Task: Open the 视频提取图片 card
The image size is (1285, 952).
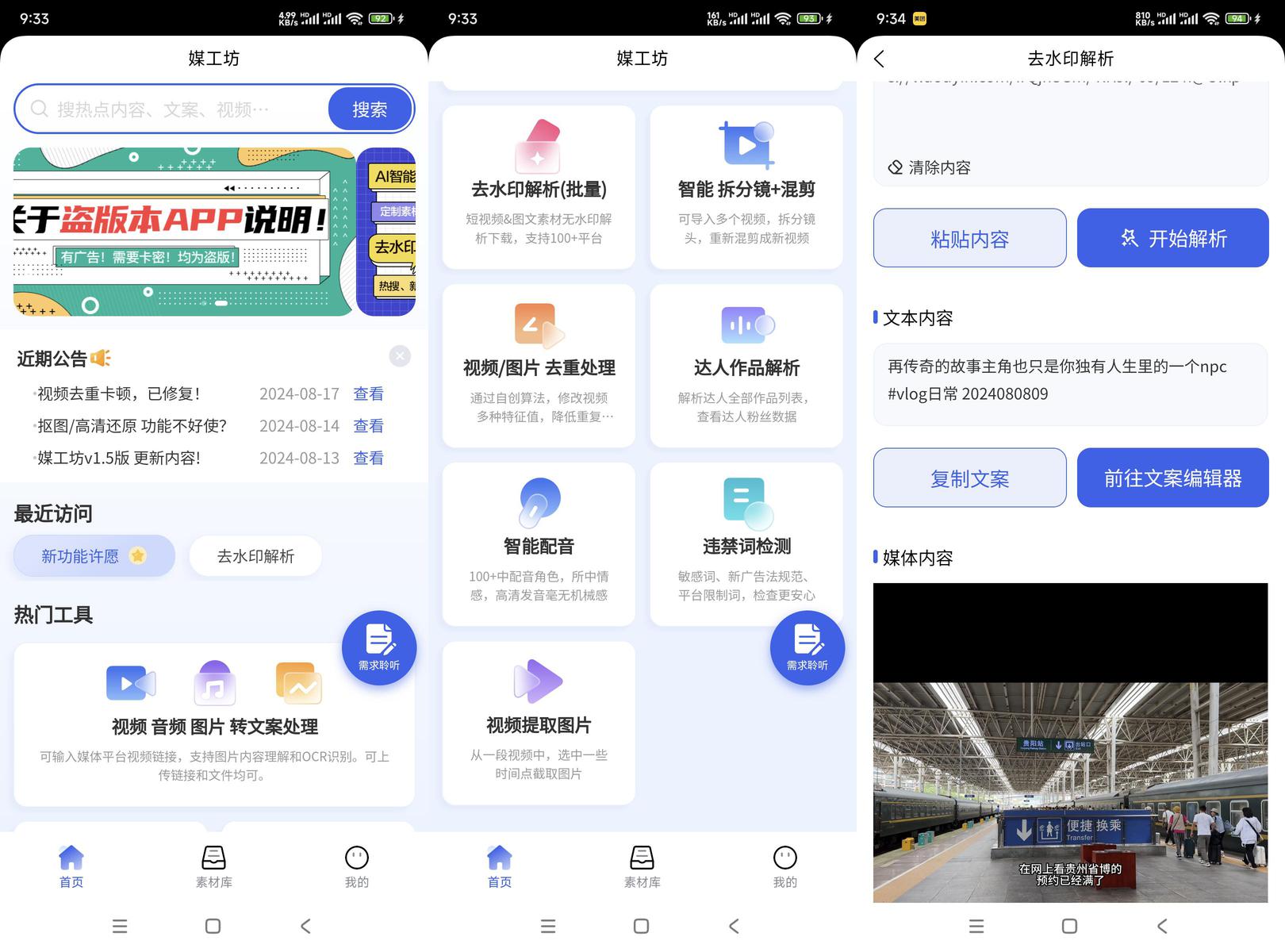Action: (x=539, y=724)
